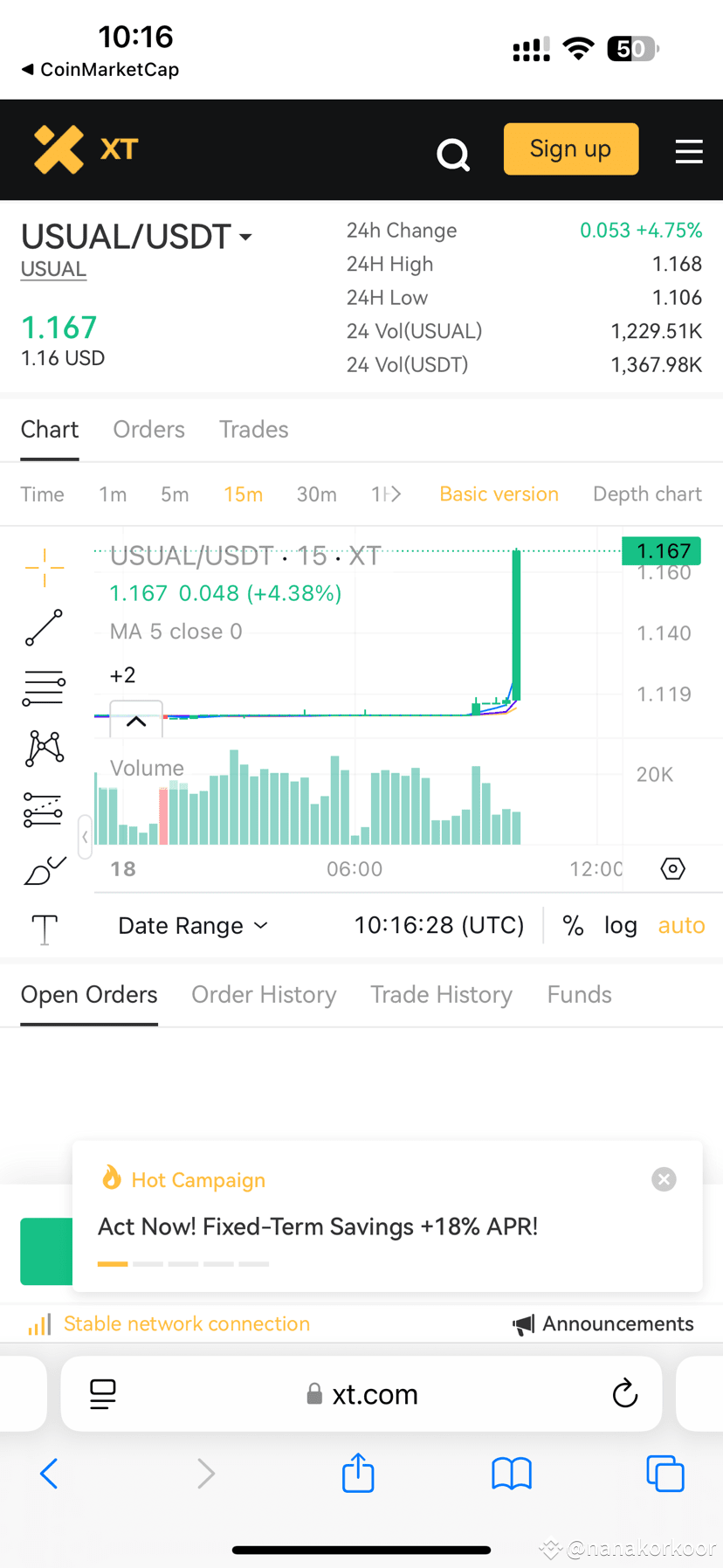Toggle logarithmic price scale

[x=620, y=925]
